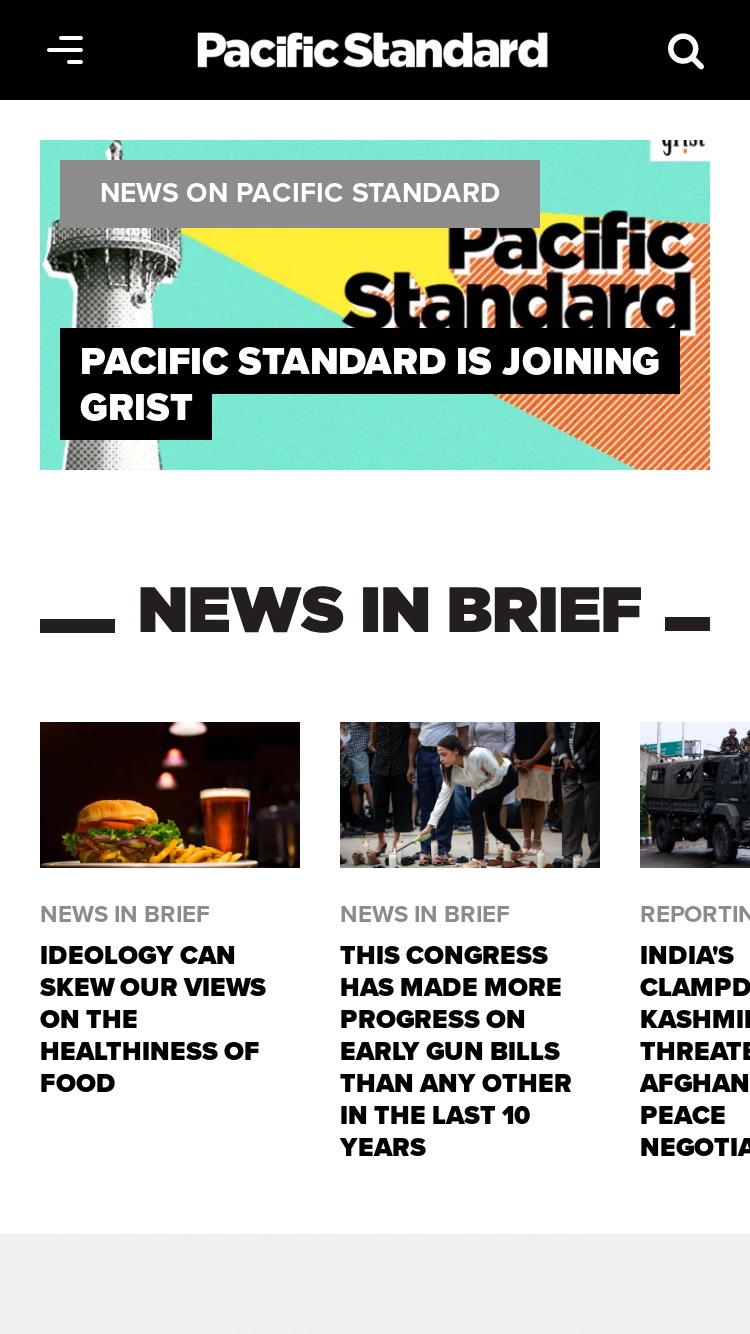Viewport: 750px width, 1334px height.
Task: Tap the Pacific Standard logo in header
Action: tap(372, 50)
